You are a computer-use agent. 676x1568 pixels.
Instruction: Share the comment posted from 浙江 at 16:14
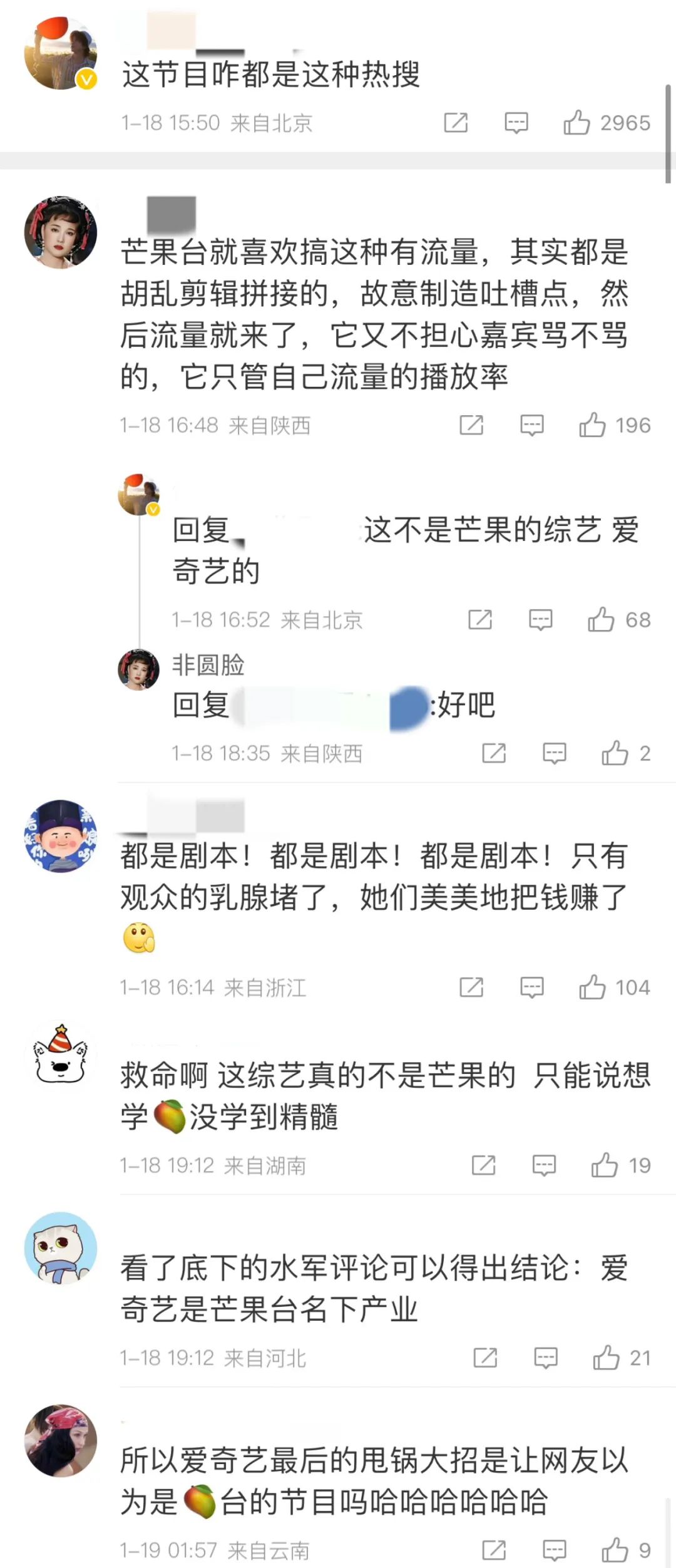click(471, 988)
